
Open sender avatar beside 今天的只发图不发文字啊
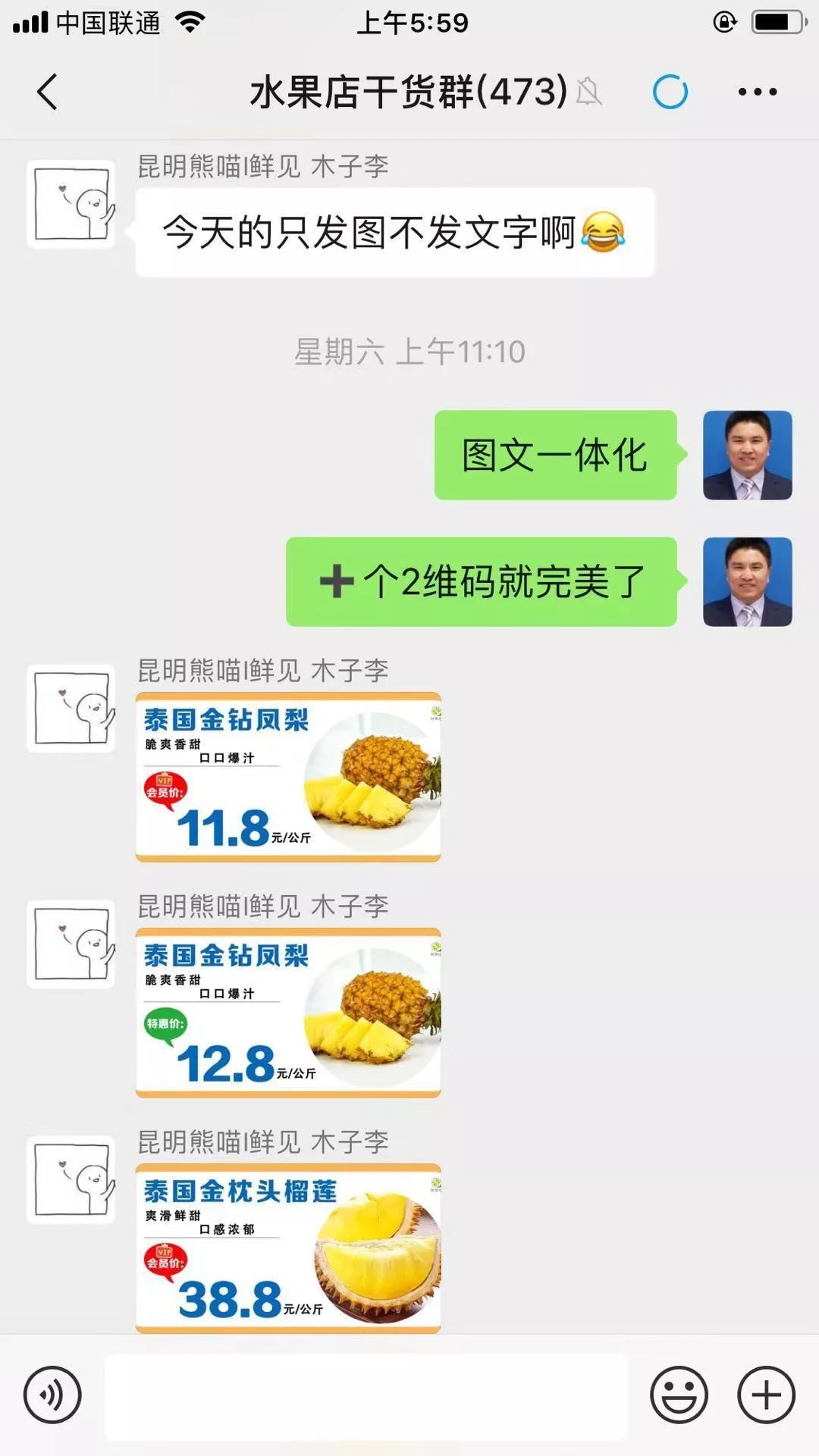71,204
